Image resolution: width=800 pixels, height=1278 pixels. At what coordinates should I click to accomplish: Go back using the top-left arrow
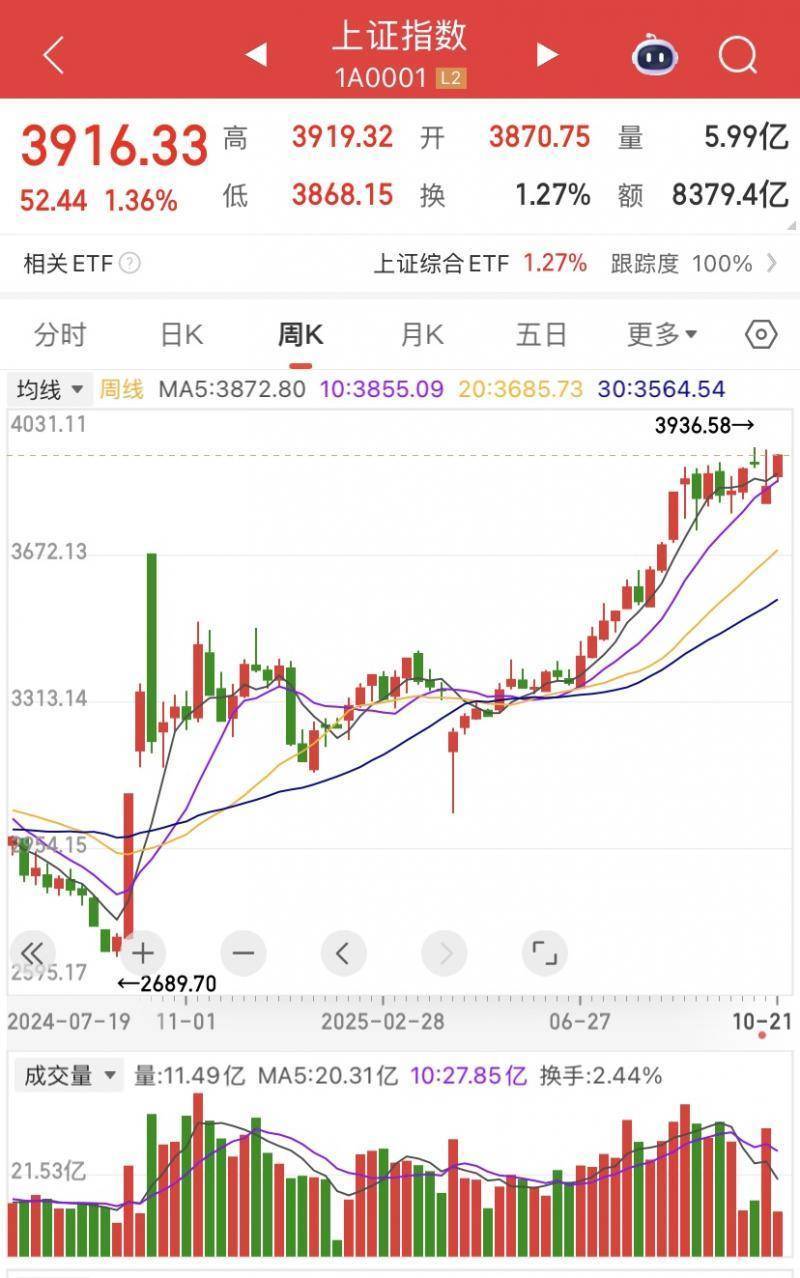(53, 55)
